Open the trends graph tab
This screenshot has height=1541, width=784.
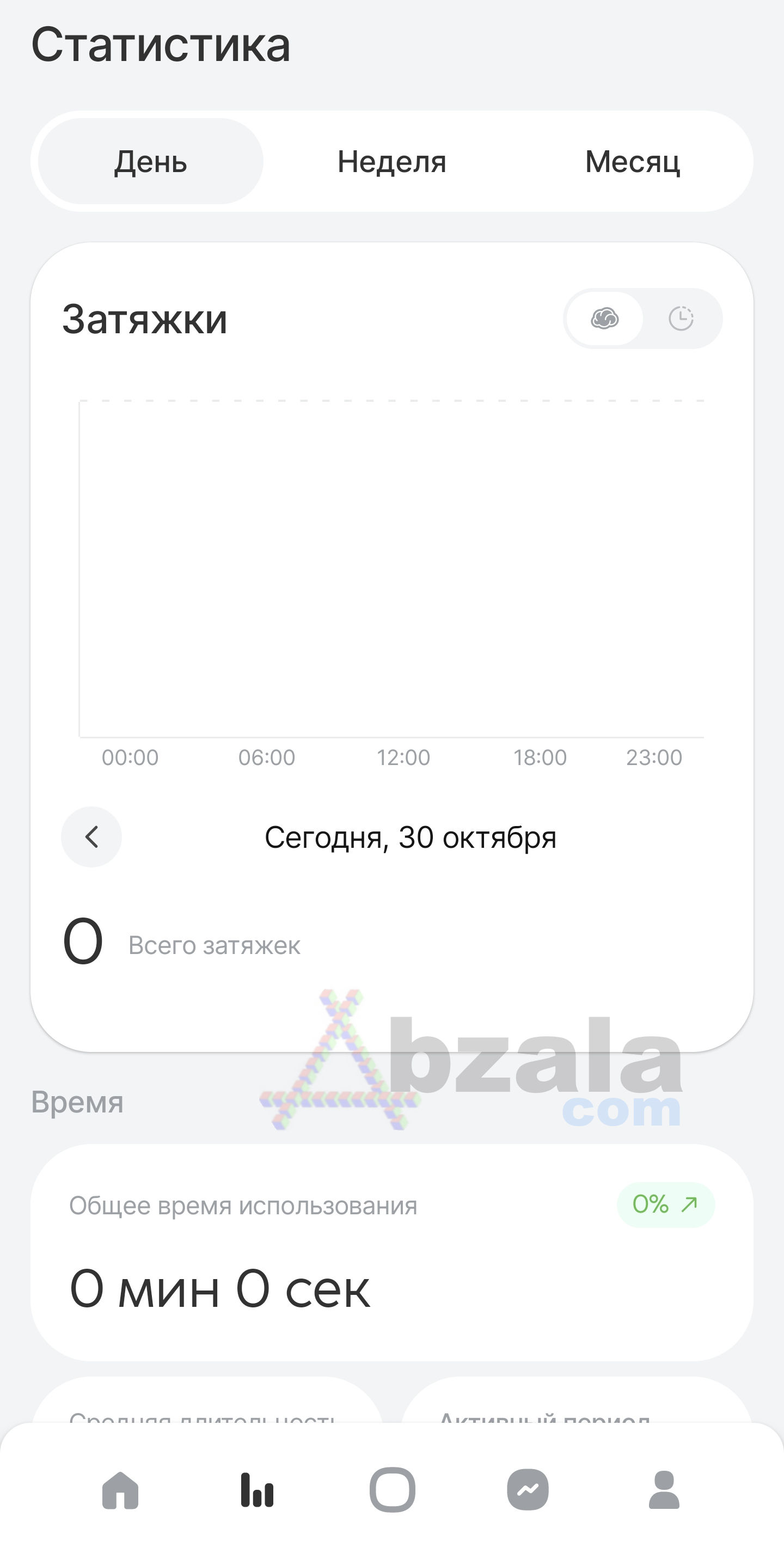pyautogui.click(x=528, y=1490)
